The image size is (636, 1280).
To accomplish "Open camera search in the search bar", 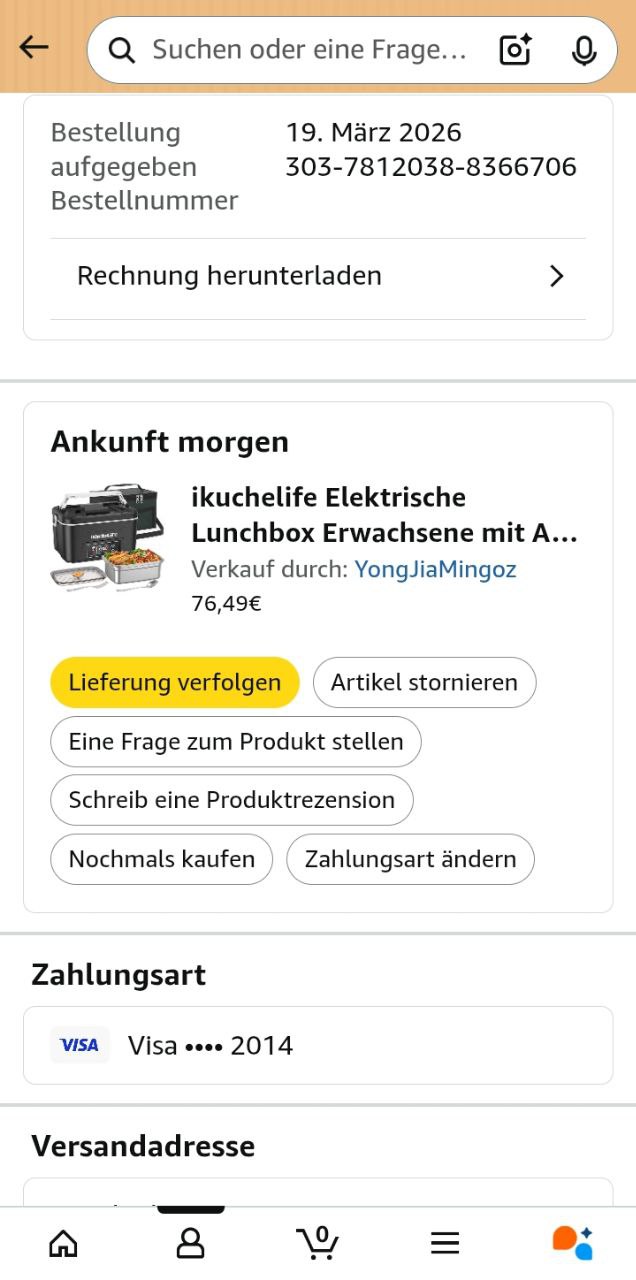I will pos(515,50).
